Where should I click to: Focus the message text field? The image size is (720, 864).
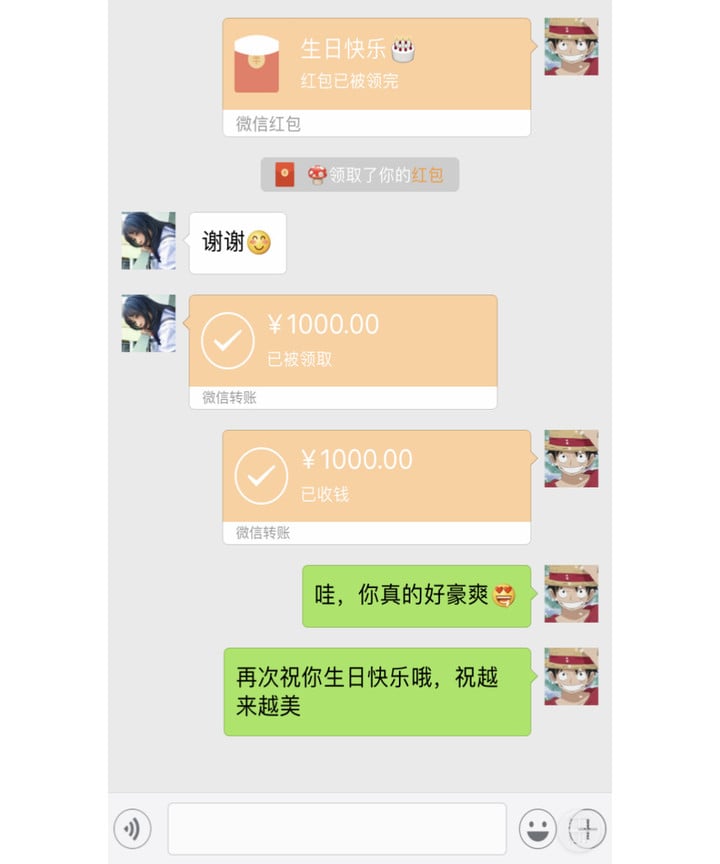337,829
